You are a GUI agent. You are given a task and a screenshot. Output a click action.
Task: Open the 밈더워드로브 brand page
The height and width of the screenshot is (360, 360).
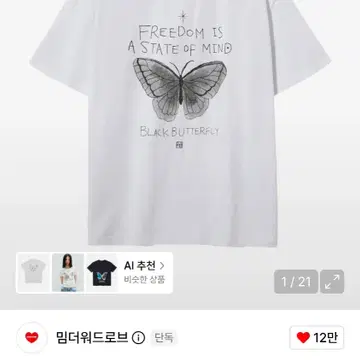click(x=92, y=338)
